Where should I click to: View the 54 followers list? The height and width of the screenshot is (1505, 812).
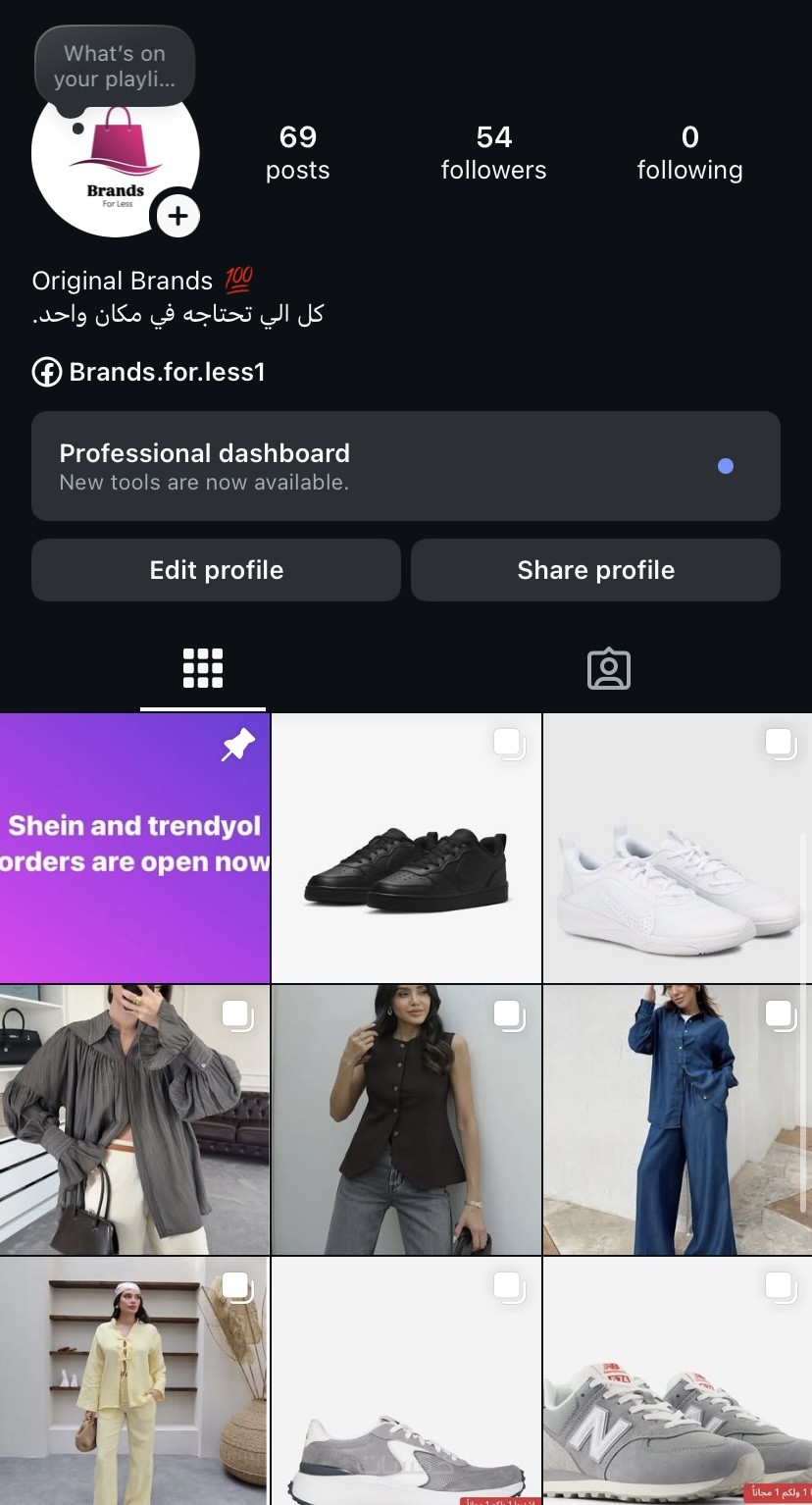(x=493, y=152)
